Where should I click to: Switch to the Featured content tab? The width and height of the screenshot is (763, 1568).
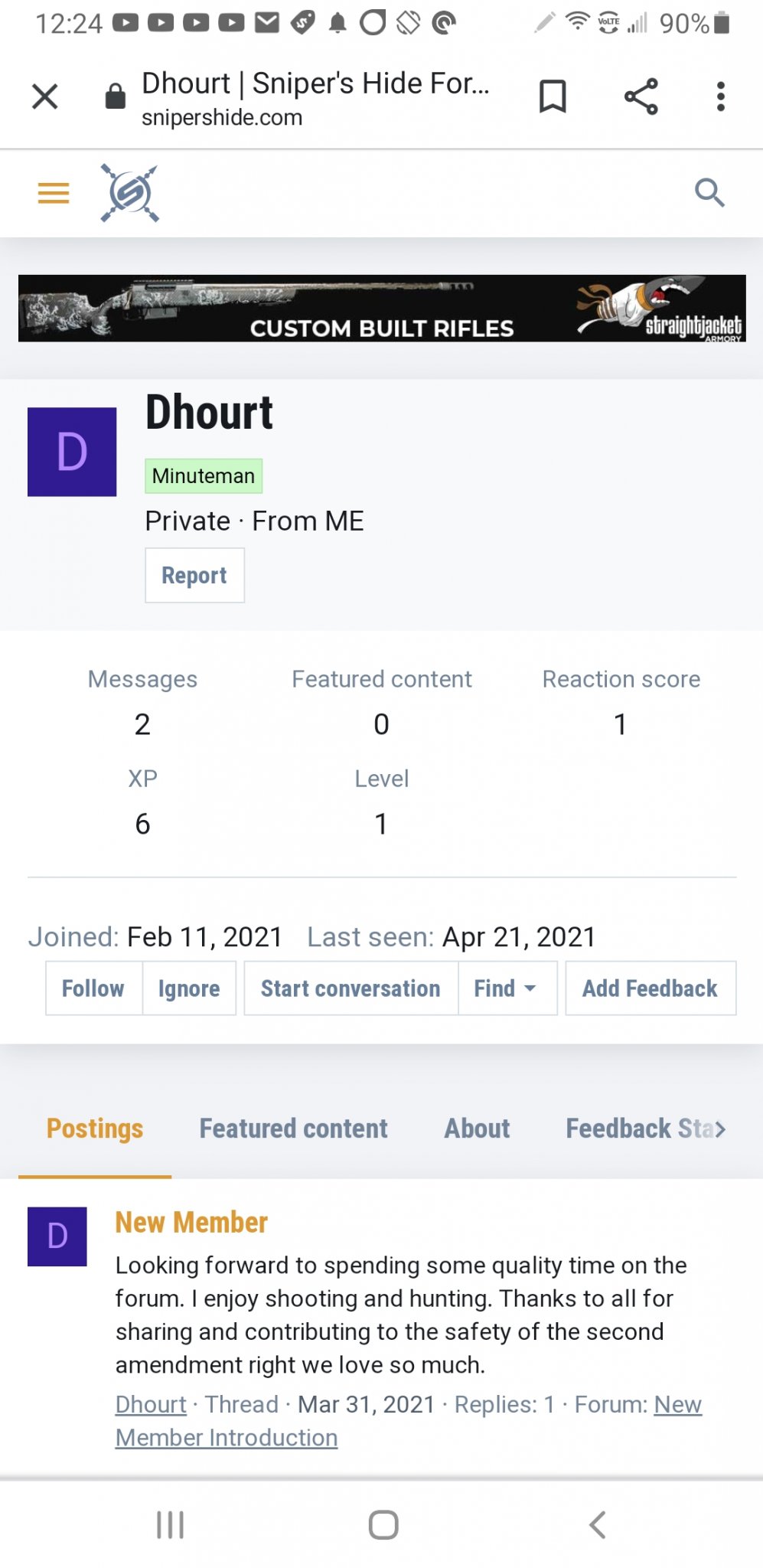(293, 1129)
